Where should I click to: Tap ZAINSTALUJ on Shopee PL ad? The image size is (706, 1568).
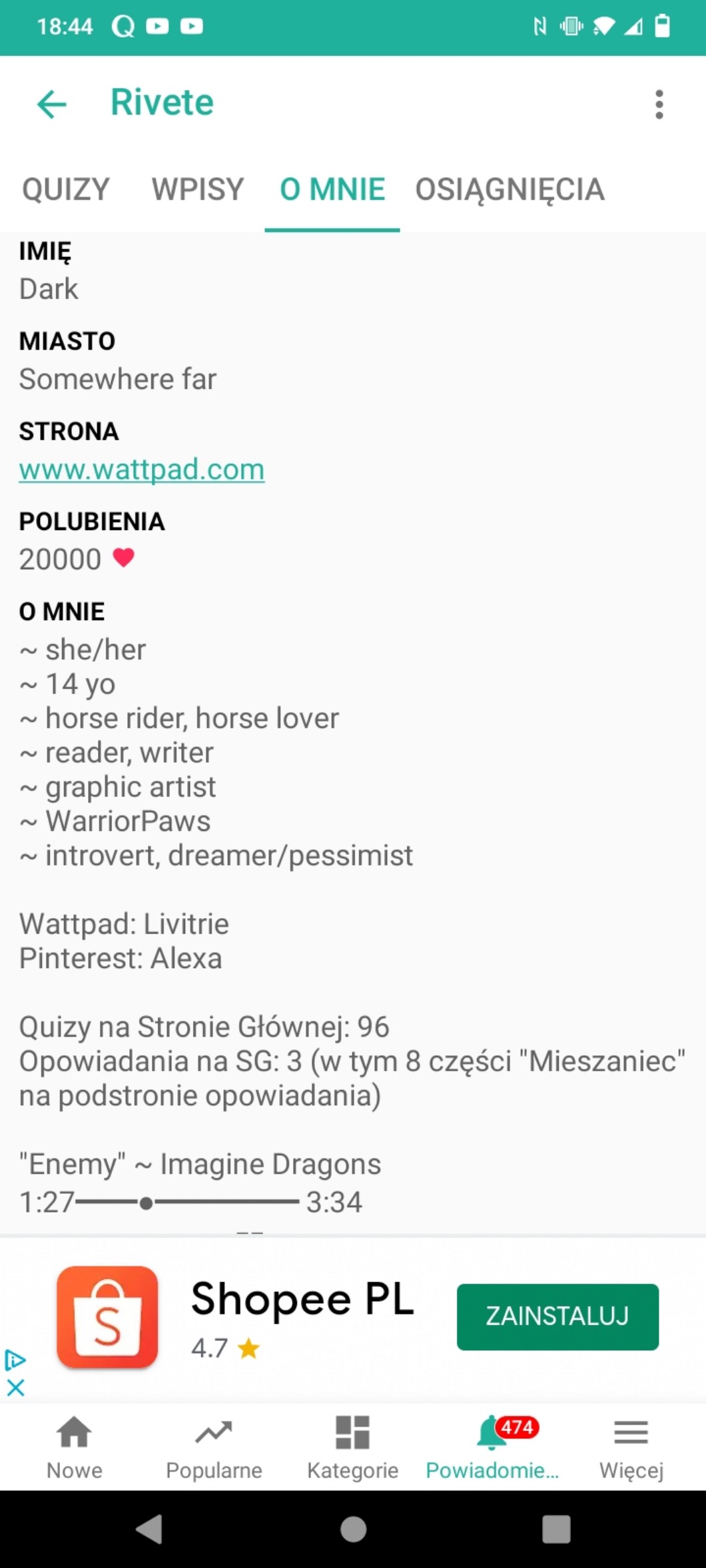(x=557, y=1316)
